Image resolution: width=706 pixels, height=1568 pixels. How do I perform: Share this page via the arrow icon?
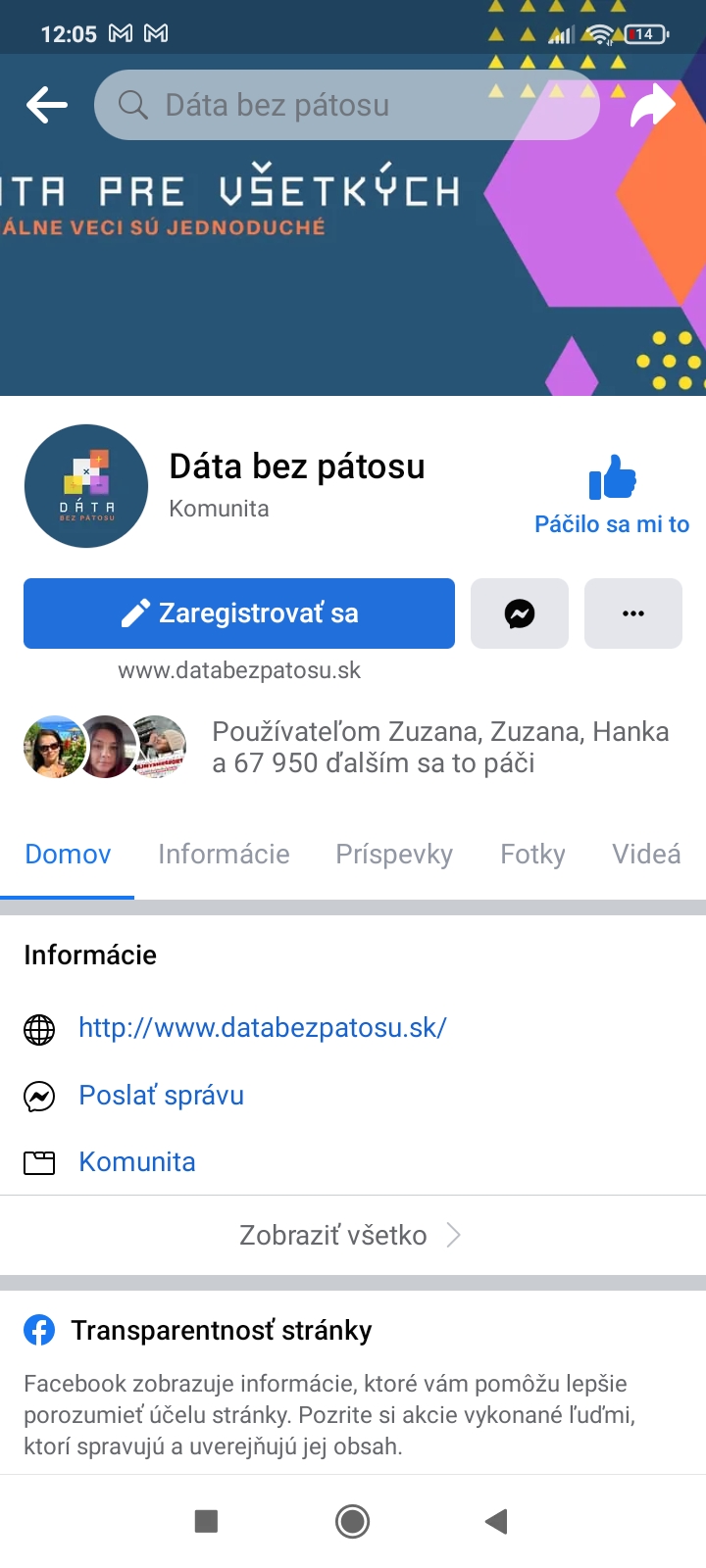[652, 106]
